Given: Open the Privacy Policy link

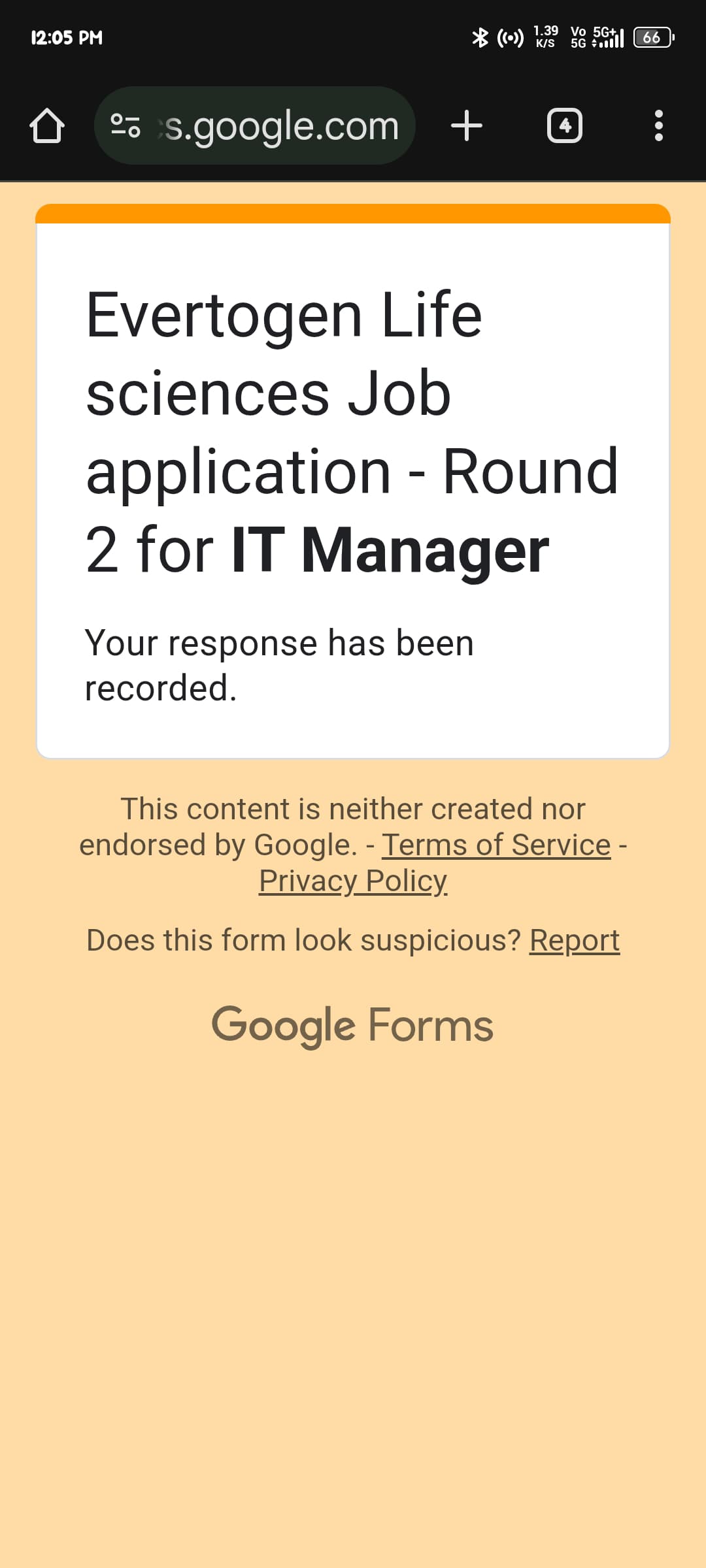Looking at the screenshot, I should 353,881.
